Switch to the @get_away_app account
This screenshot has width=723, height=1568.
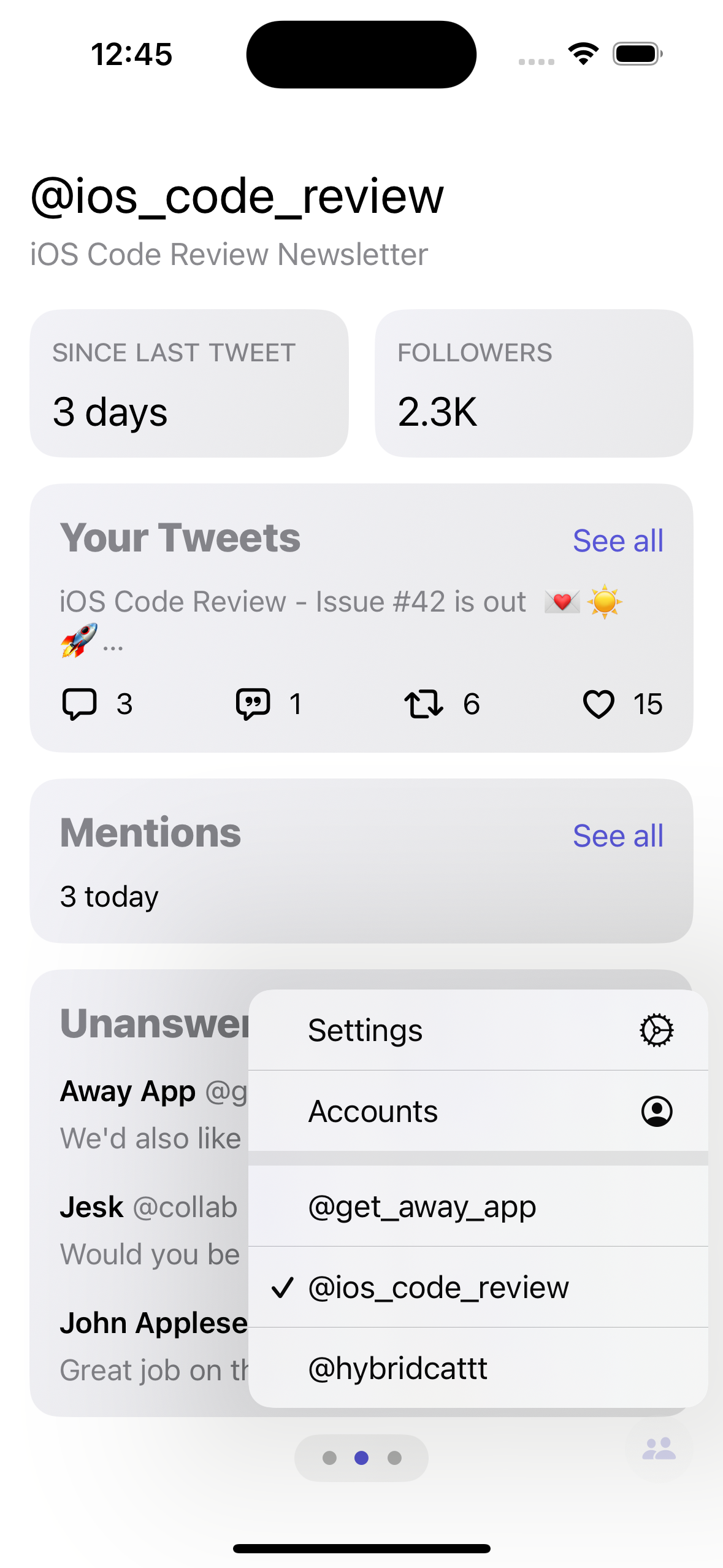tap(478, 1207)
